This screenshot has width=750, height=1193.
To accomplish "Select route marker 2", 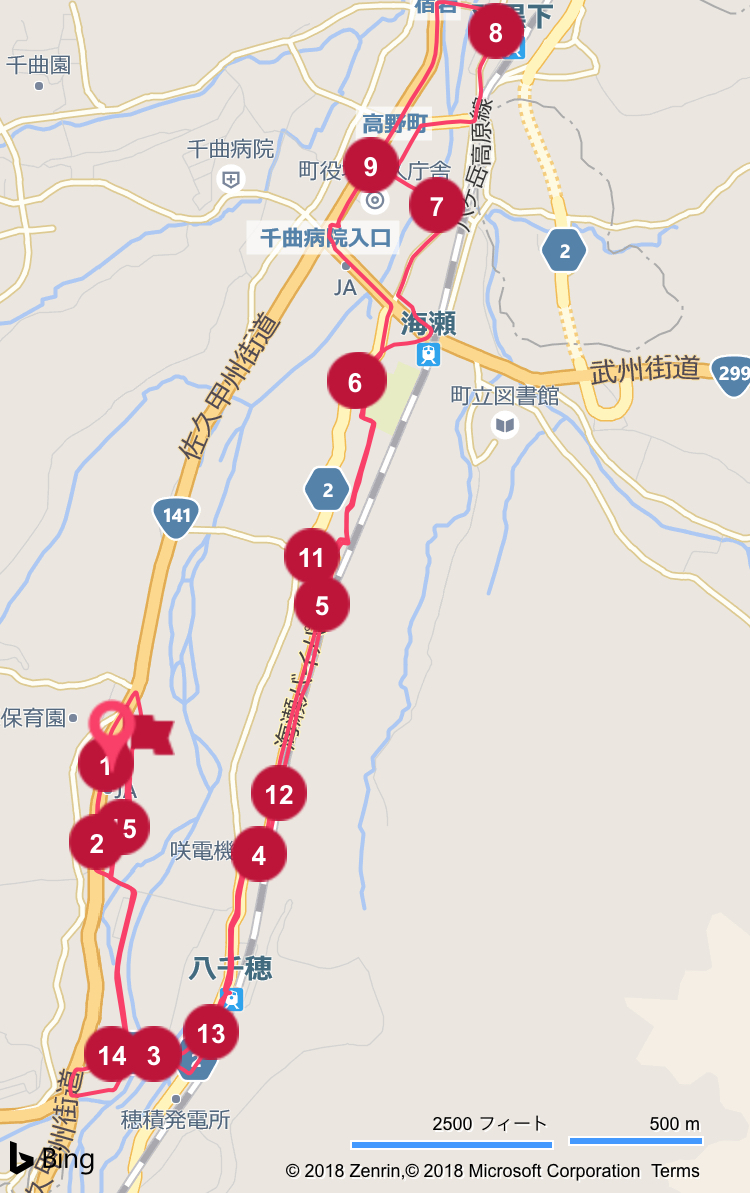I will click(95, 843).
